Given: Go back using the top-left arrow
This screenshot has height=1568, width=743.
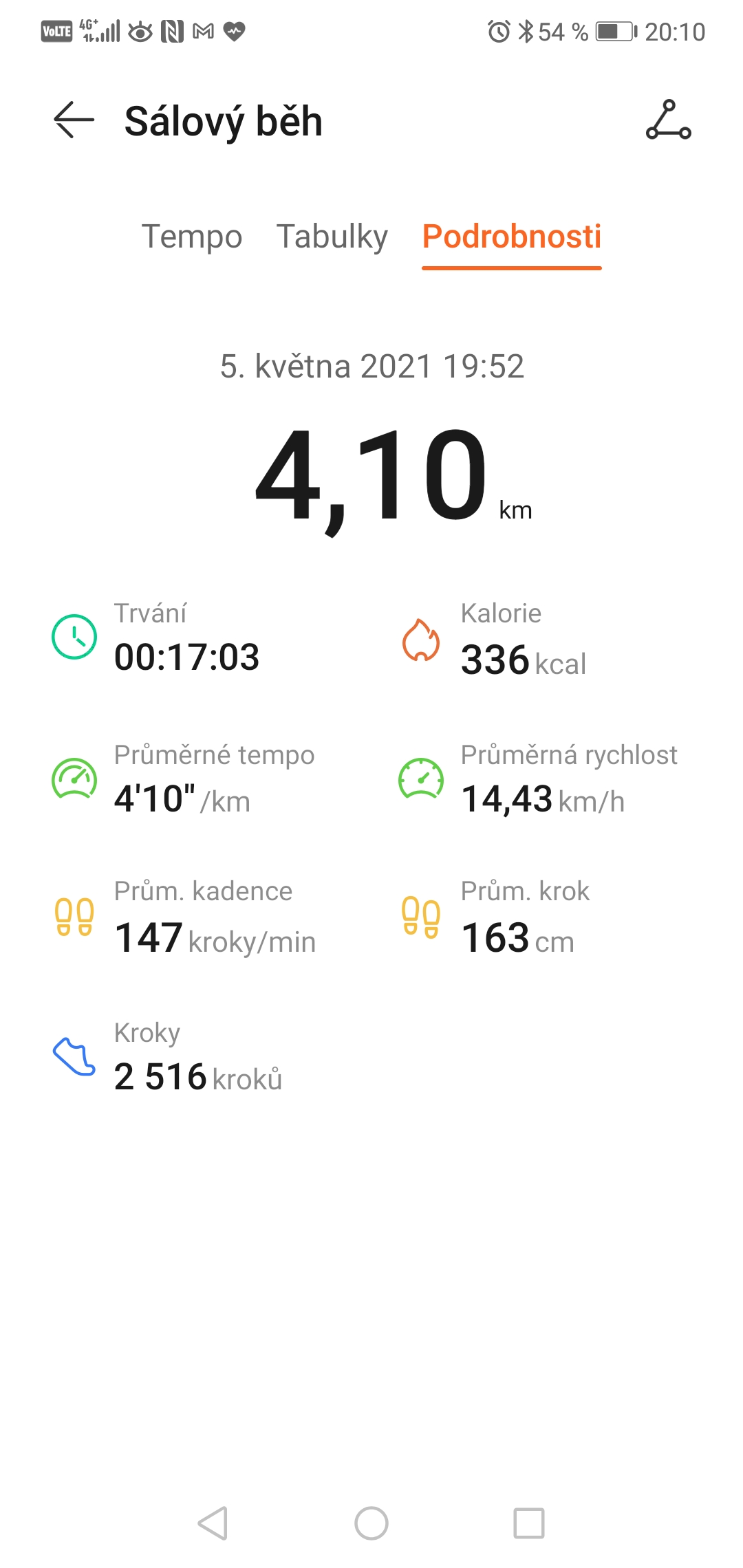Looking at the screenshot, I should point(74,120).
